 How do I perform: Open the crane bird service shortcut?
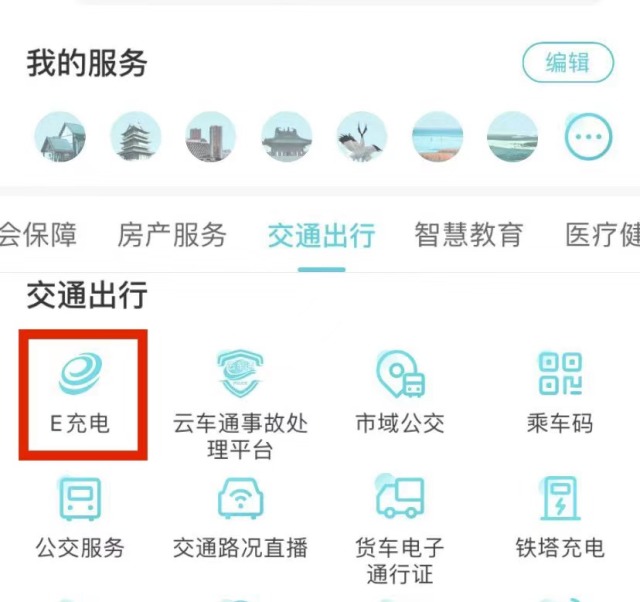click(x=361, y=137)
